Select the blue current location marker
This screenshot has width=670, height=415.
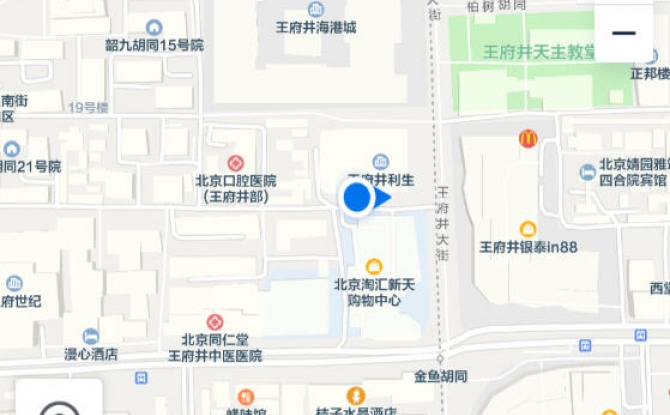358,198
